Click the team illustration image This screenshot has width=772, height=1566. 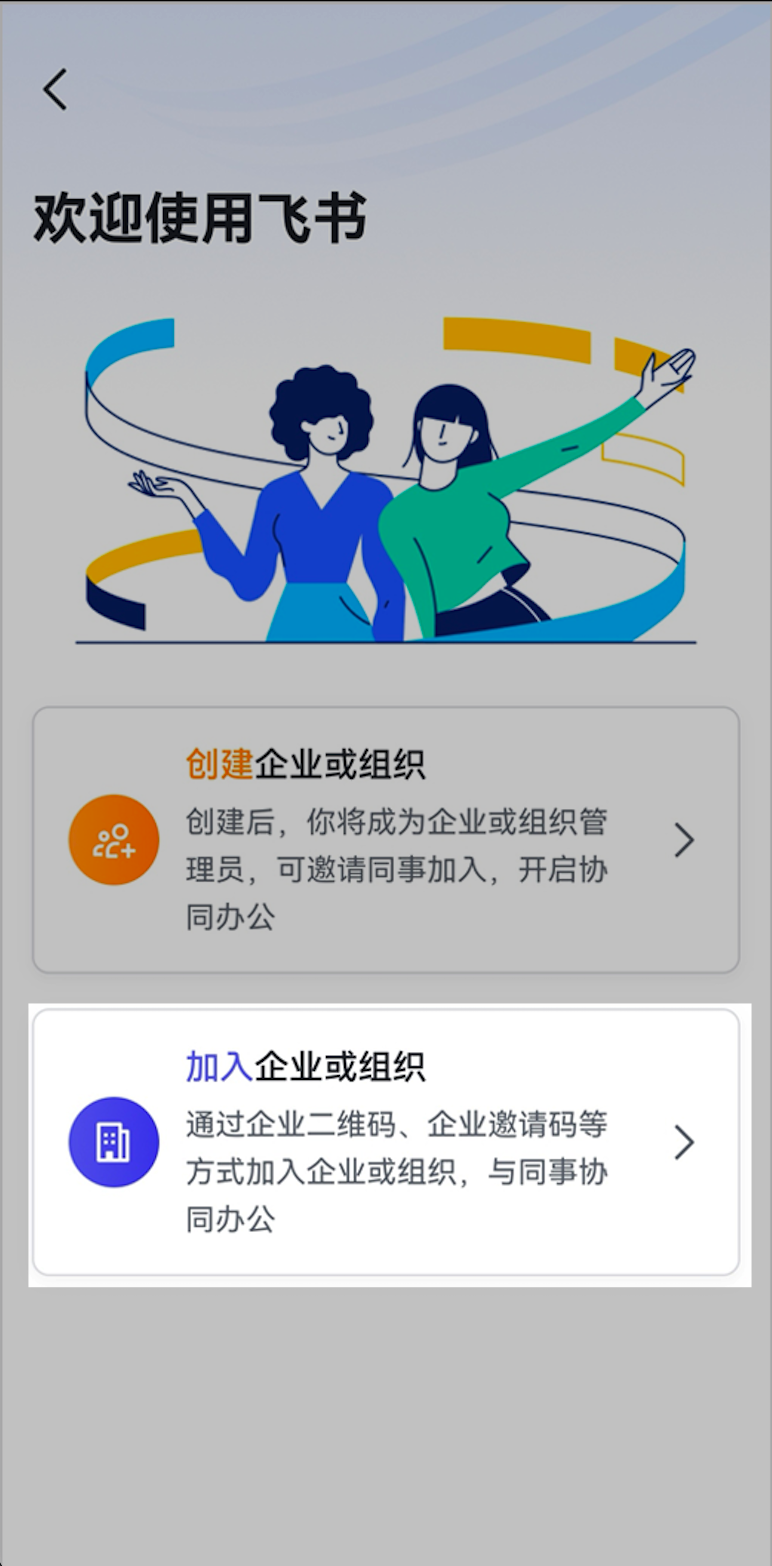[x=386, y=478]
